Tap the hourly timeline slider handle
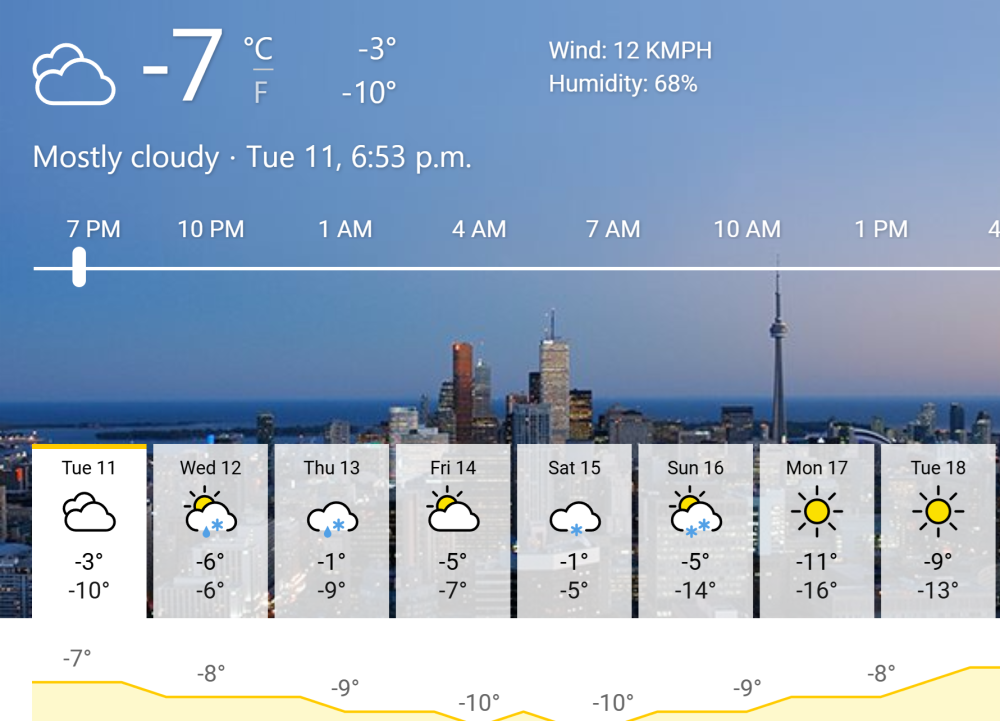1000x721 pixels. pos(79,268)
